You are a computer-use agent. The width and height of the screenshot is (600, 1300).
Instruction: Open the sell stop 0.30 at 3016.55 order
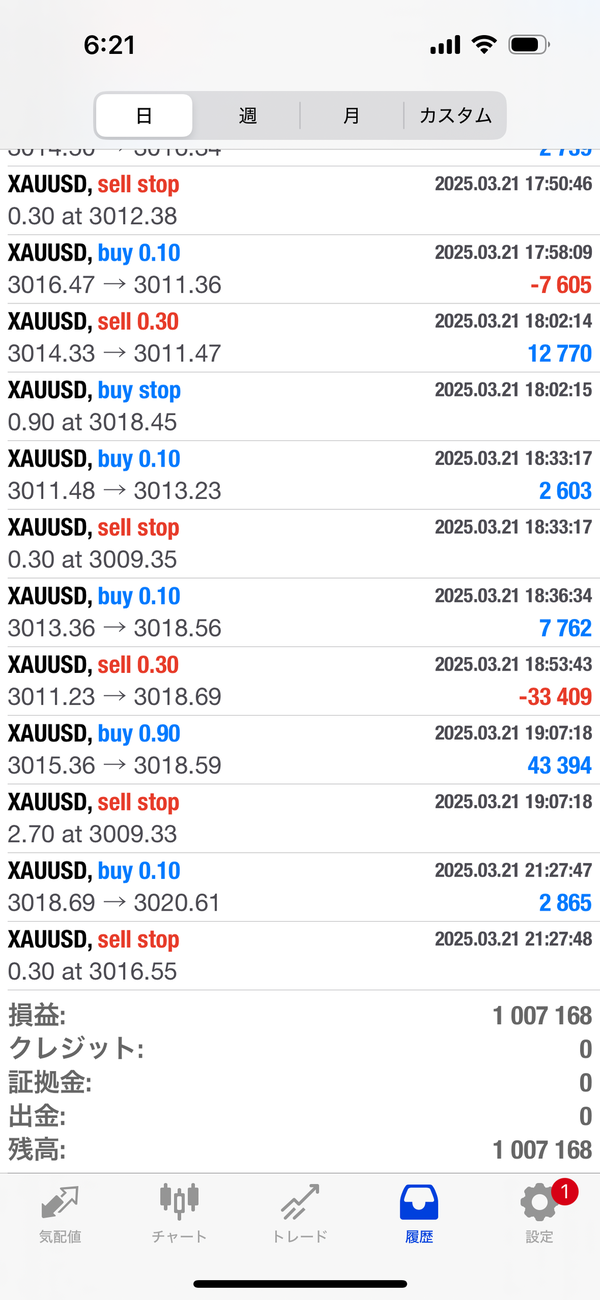(x=300, y=955)
